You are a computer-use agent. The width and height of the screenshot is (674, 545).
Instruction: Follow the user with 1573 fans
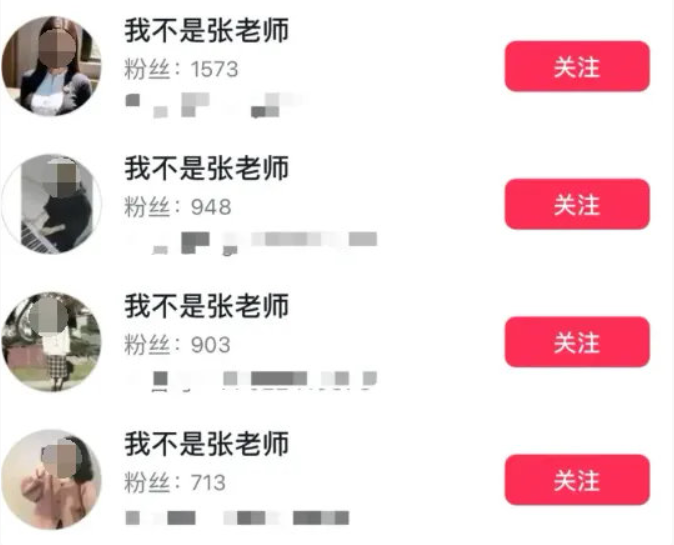click(577, 67)
